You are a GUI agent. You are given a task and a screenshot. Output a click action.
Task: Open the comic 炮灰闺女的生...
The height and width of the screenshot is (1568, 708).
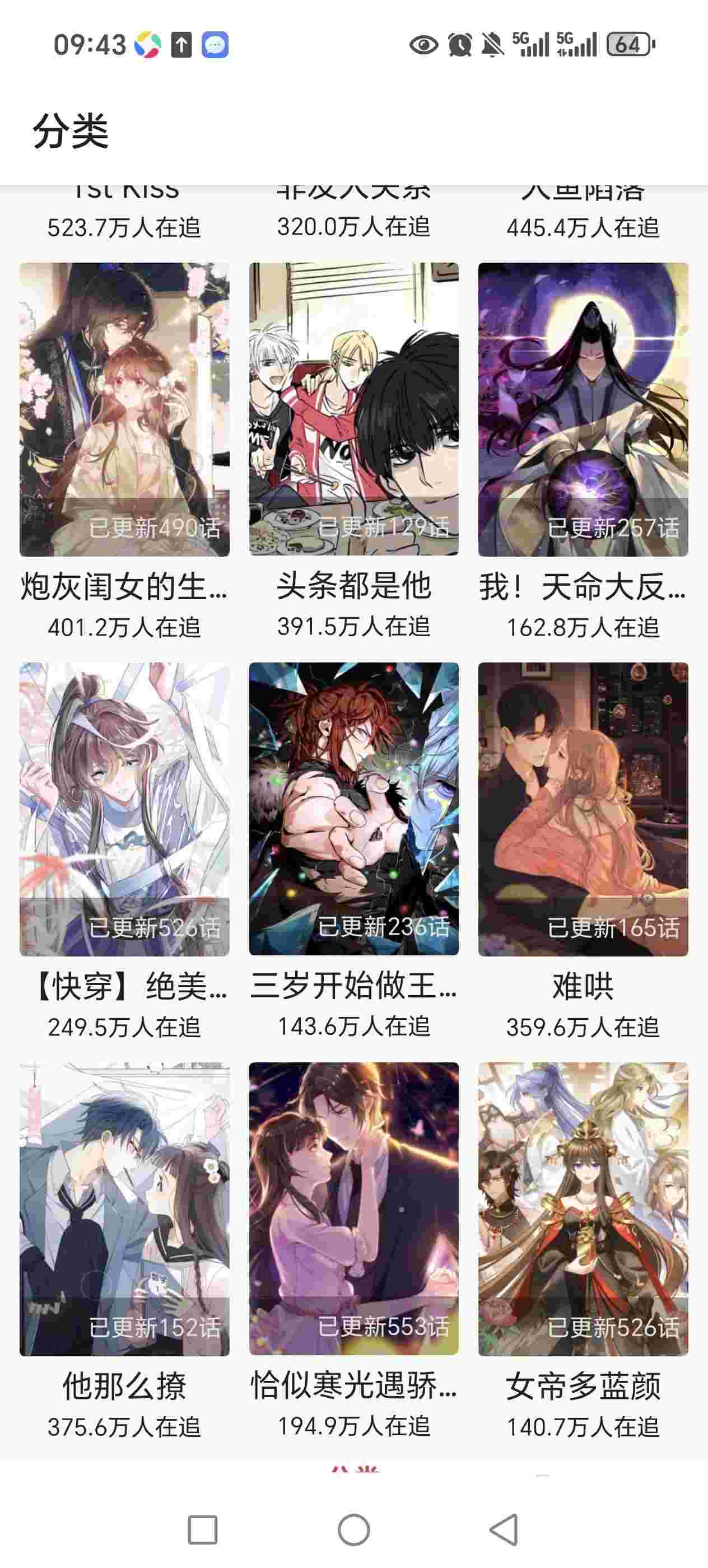pyautogui.click(x=124, y=409)
